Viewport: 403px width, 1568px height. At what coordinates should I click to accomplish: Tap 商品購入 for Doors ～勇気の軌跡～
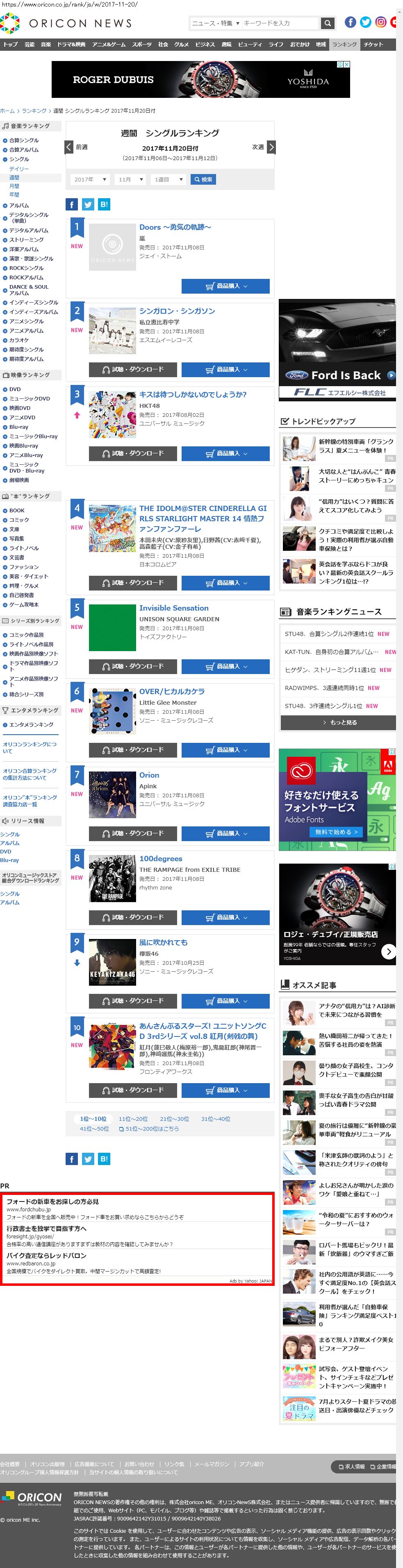[x=225, y=286]
